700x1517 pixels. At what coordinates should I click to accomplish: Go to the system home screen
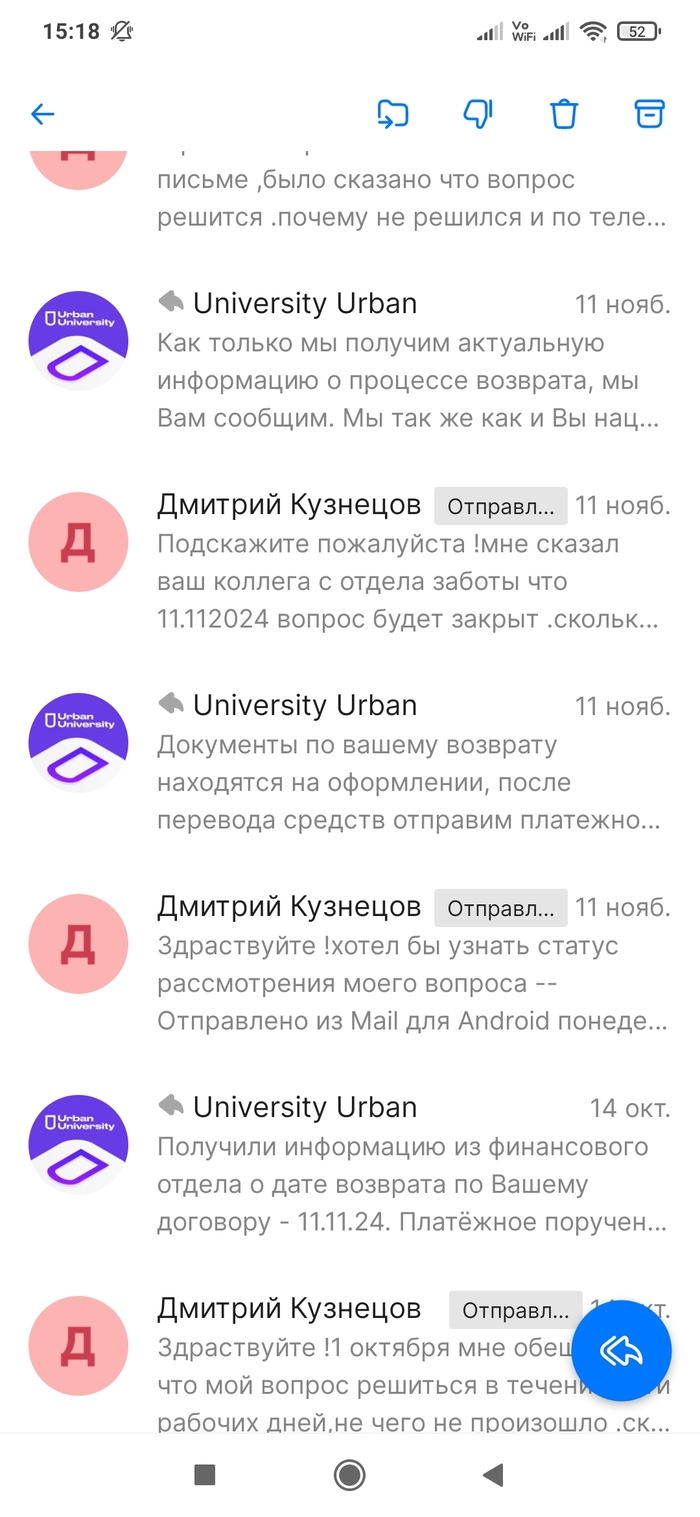pyautogui.click(x=349, y=1474)
